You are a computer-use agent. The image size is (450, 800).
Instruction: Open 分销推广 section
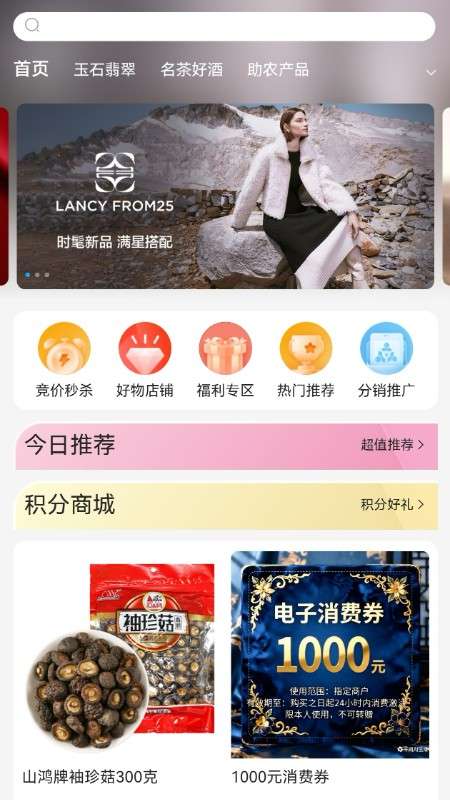click(386, 360)
